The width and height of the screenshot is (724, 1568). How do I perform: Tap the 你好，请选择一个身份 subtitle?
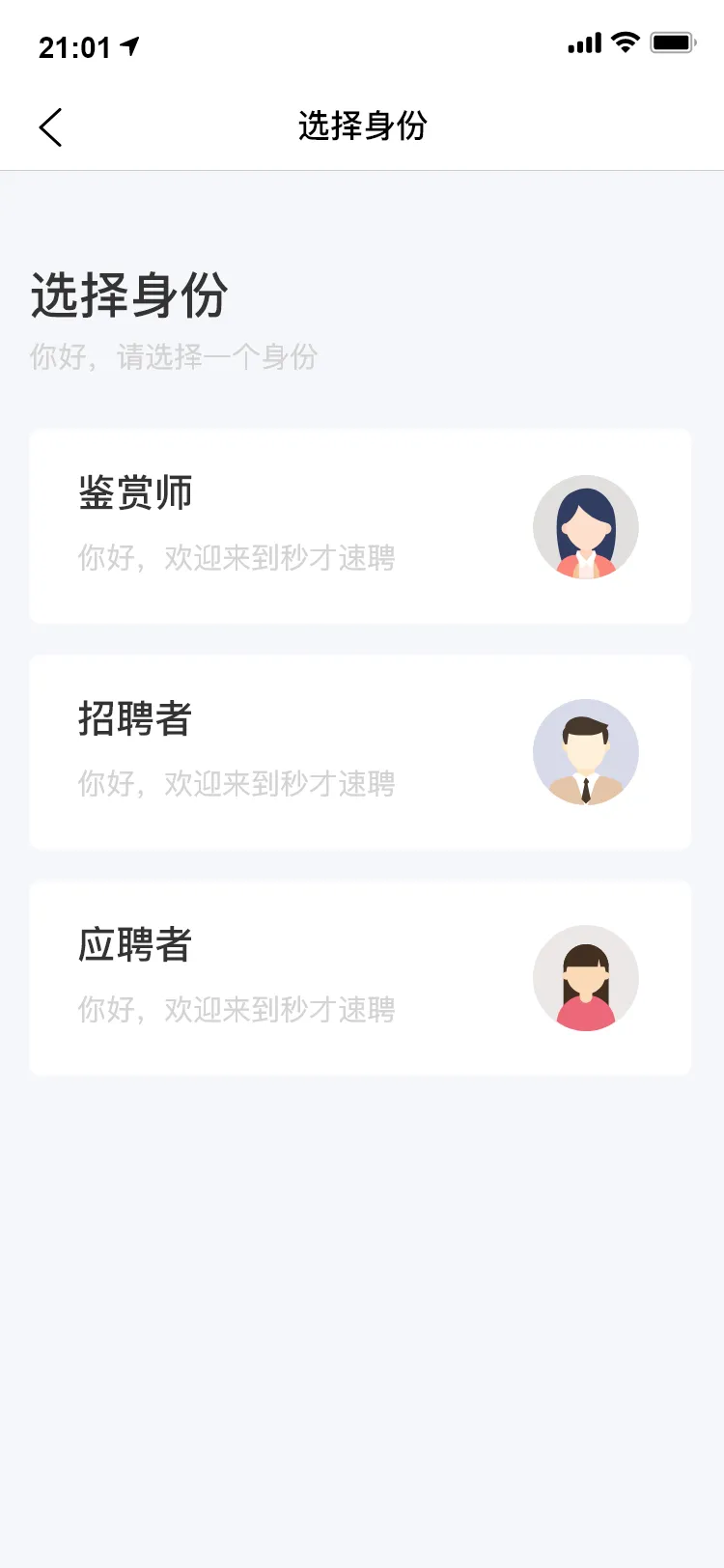[174, 357]
